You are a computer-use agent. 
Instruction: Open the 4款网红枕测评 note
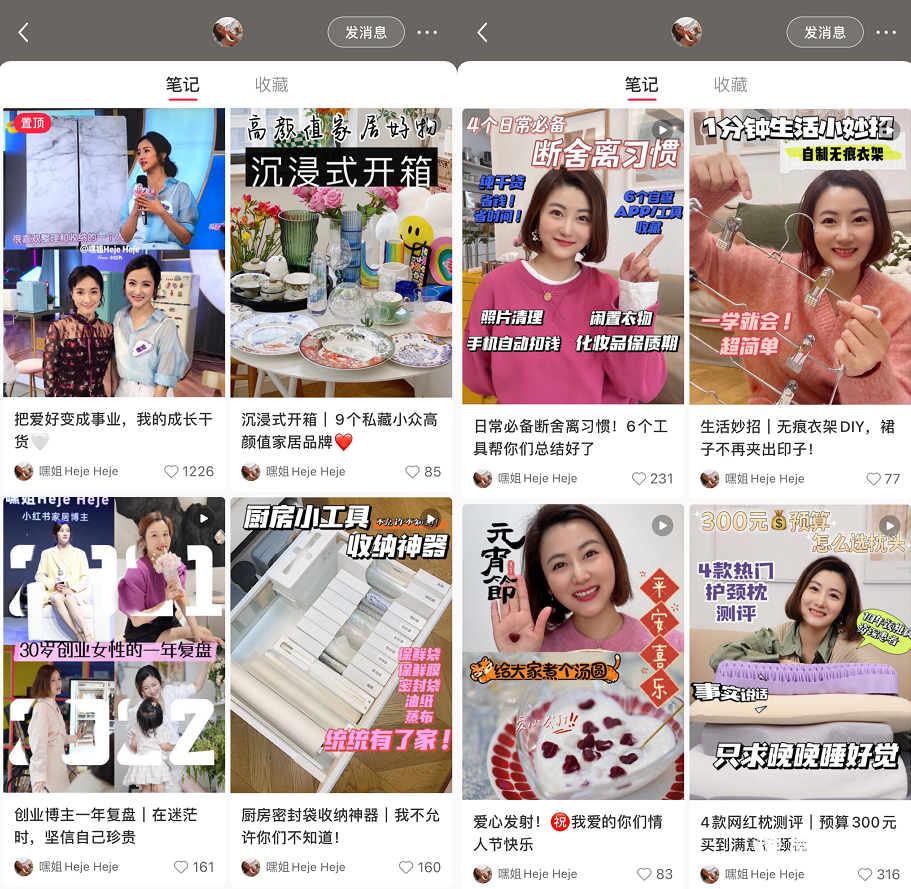tap(800, 650)
